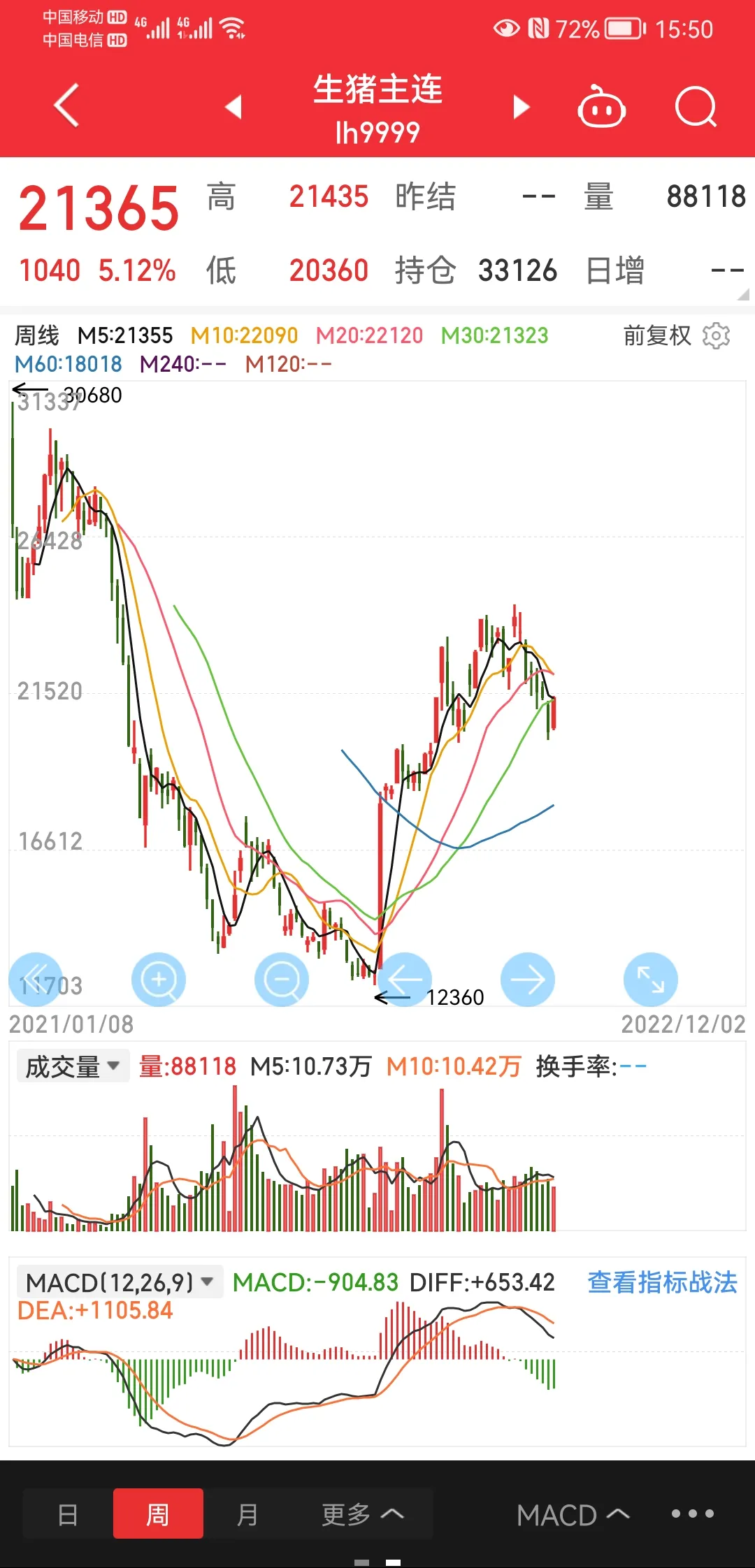Switch to the previous contract with left triangle
Screen dimensions: 755x1568
click(233, 107)
